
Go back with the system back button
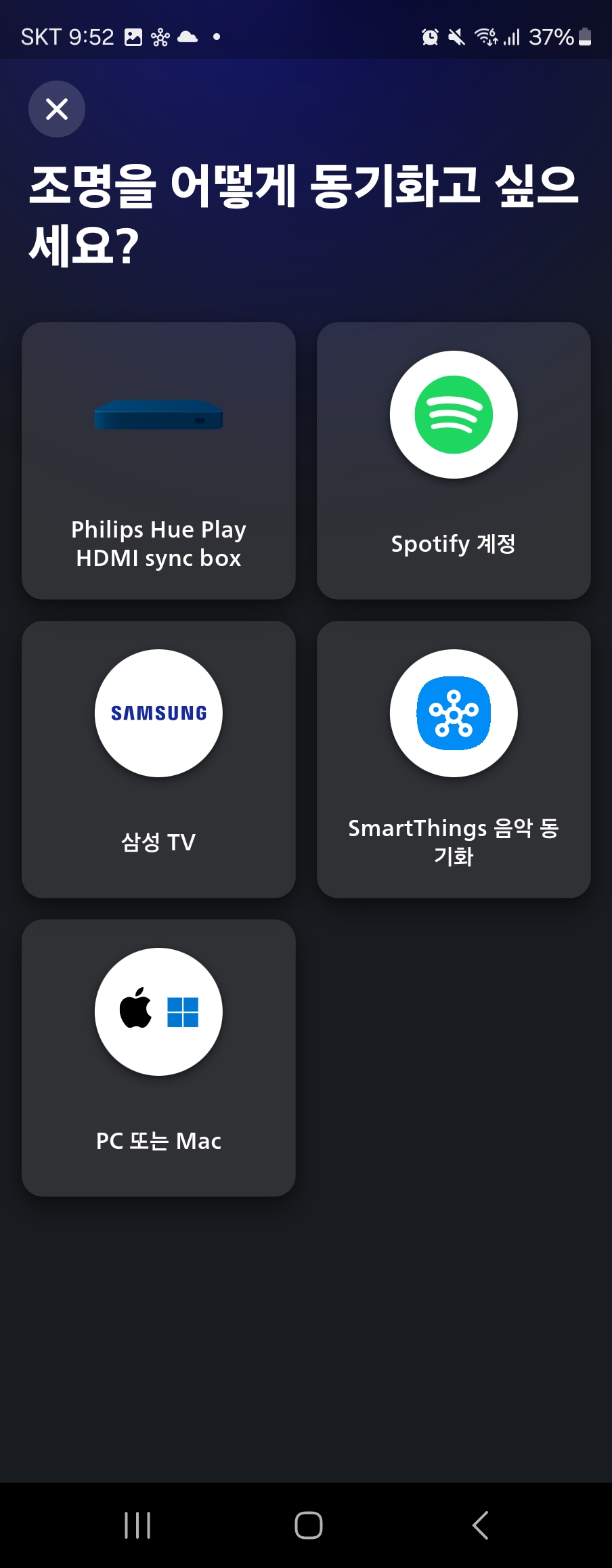pos(480,1525)
